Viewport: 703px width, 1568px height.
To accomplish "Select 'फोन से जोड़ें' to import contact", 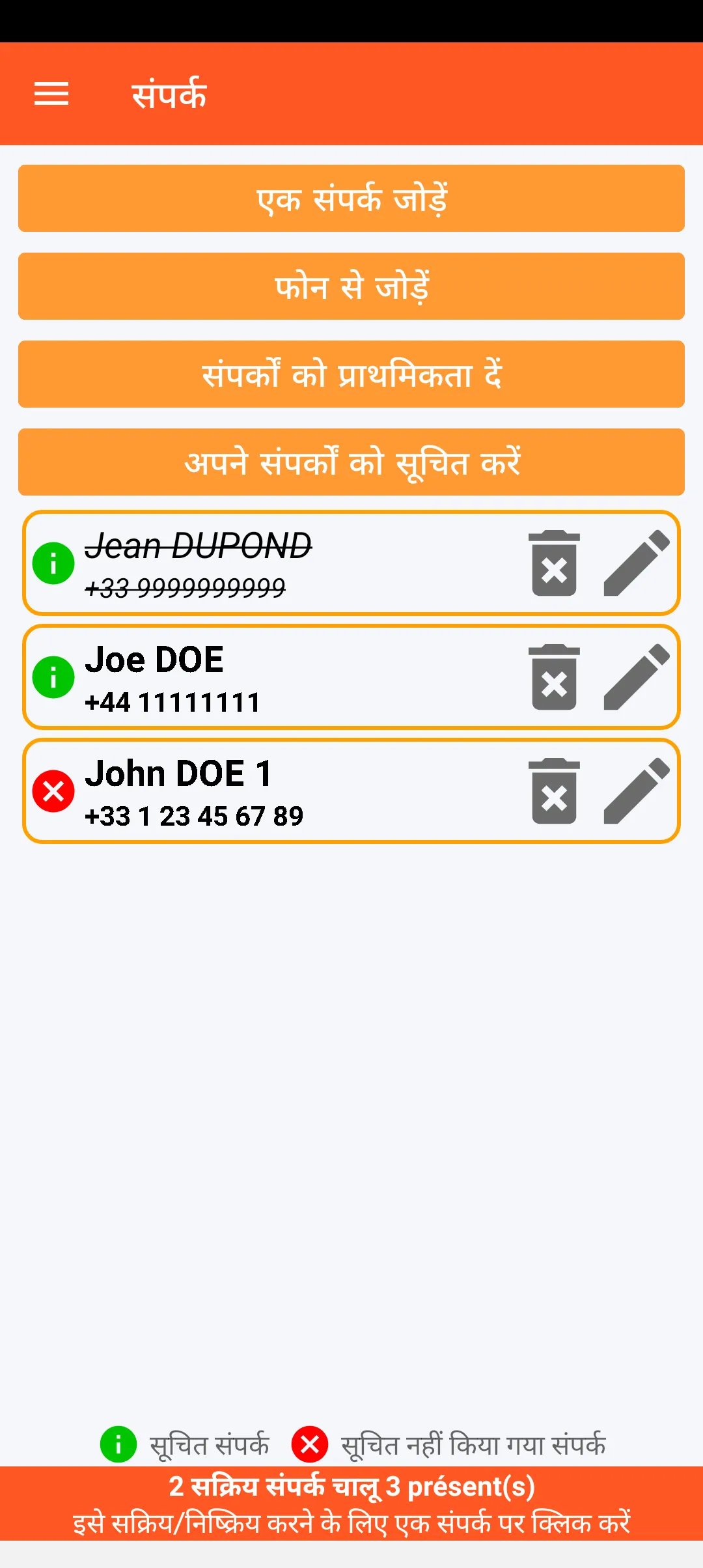I will tap(351, 287).
